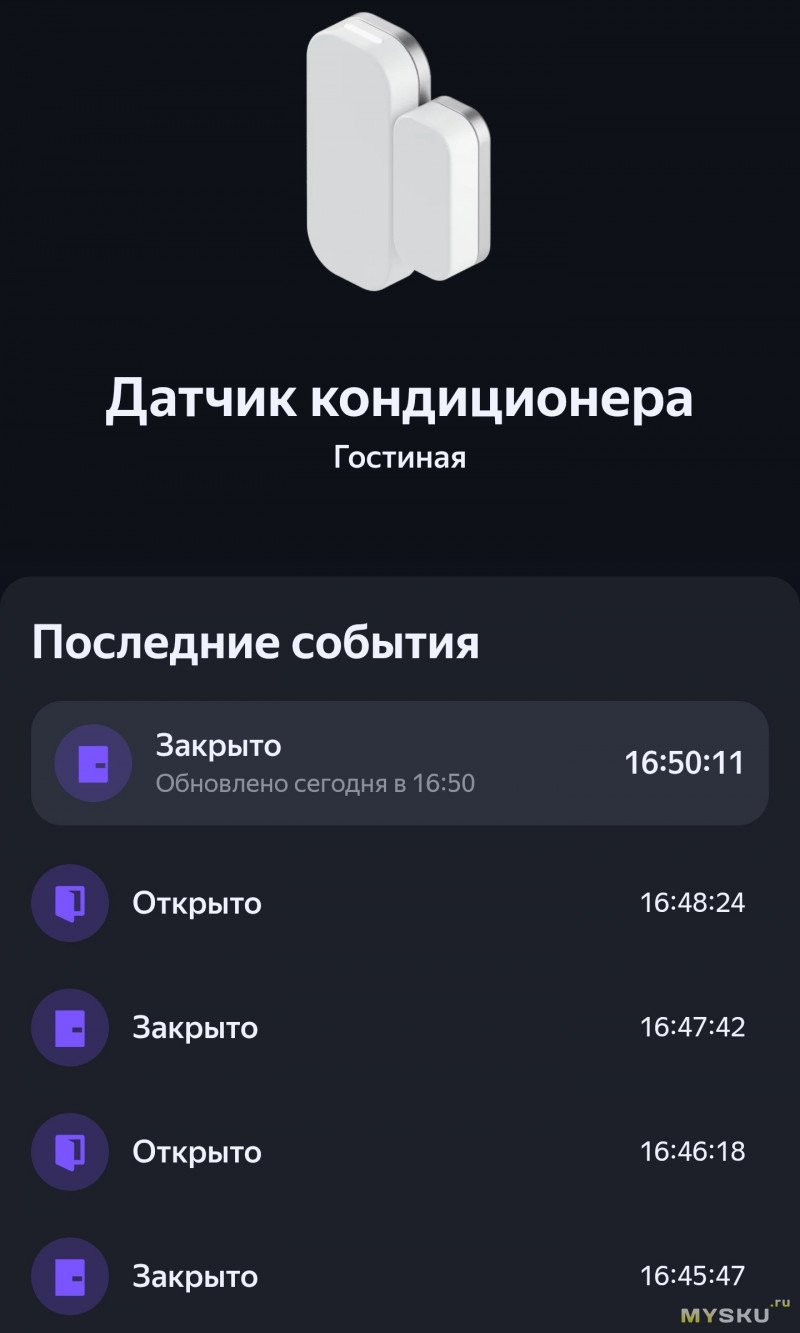This screenshot has height=1333, width=800.
Task: Open the Закрыто event at 16:50:11
Action: (400, 763)
